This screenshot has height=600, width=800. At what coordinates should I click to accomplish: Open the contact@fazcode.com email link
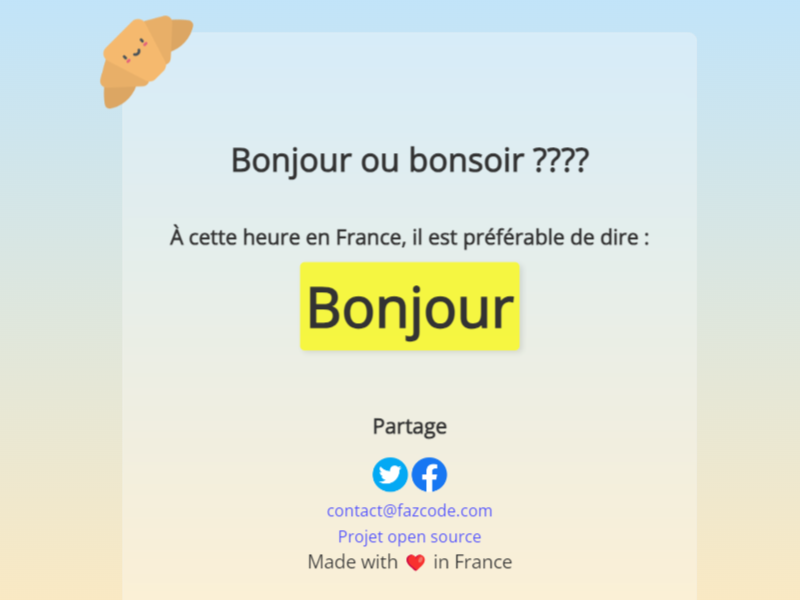(x=409, y=511)
